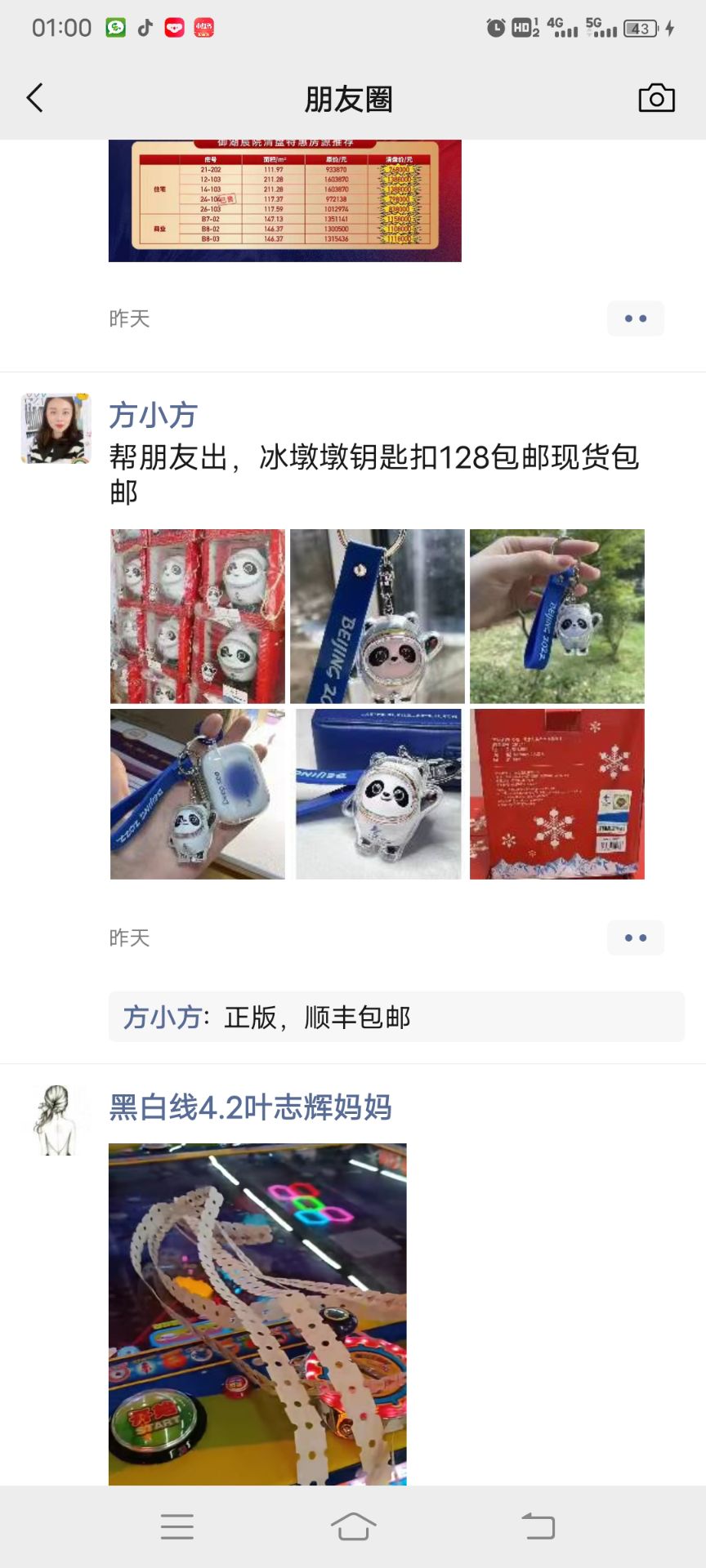Tap 方小方's comment 正版，顺丰包邮

pyautogui.click(x=356, y=1017)
